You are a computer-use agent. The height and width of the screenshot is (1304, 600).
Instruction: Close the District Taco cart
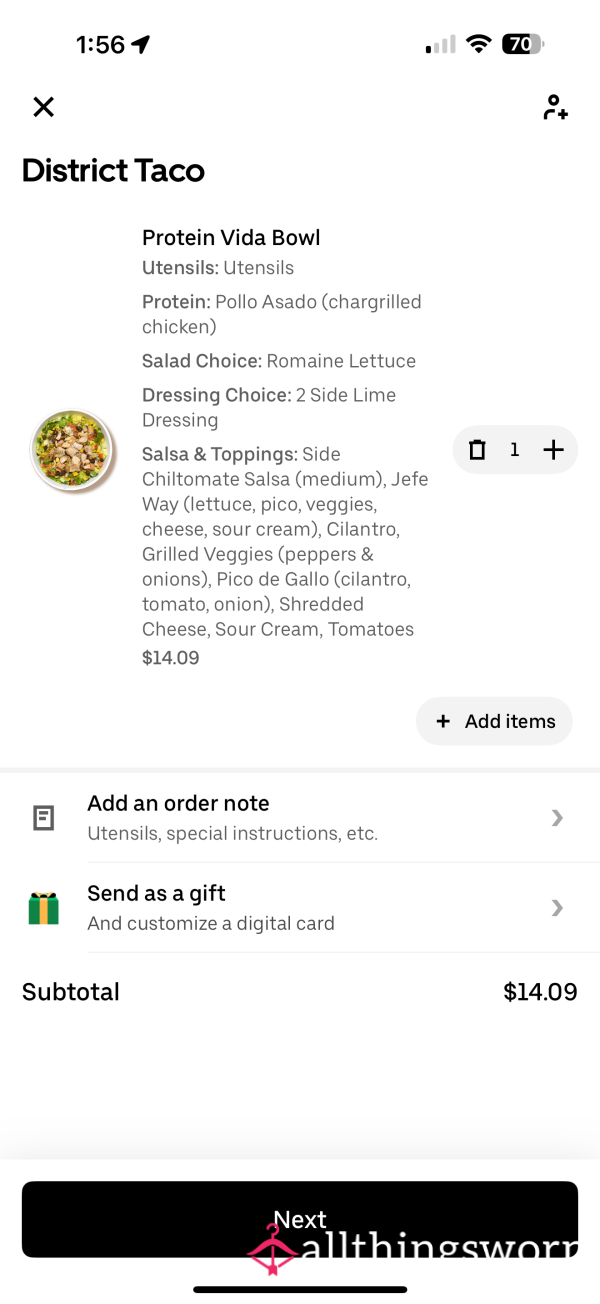[x=43, y=107]
